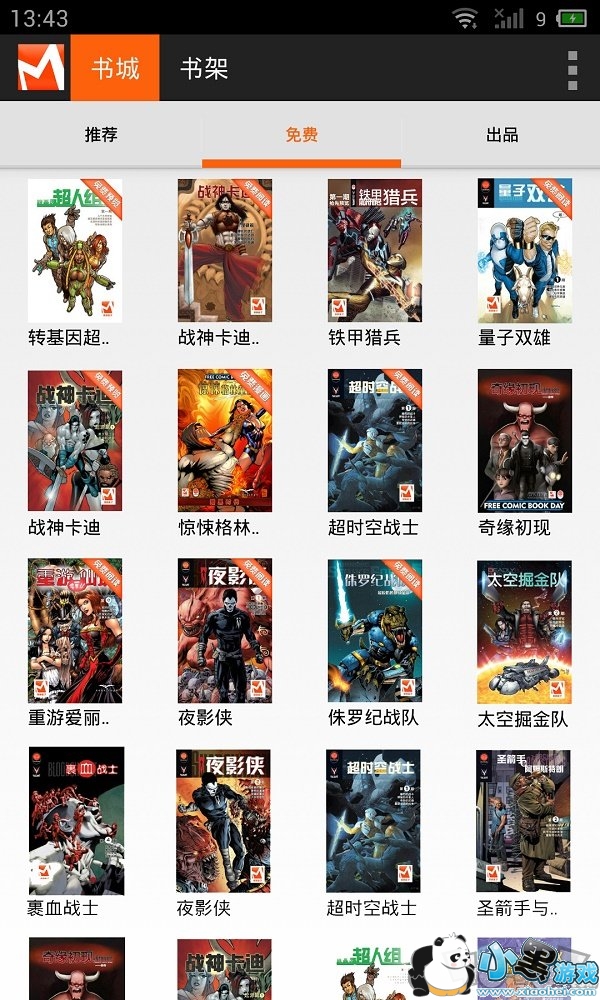Switch to the 推荐 tab

(101, 134)
